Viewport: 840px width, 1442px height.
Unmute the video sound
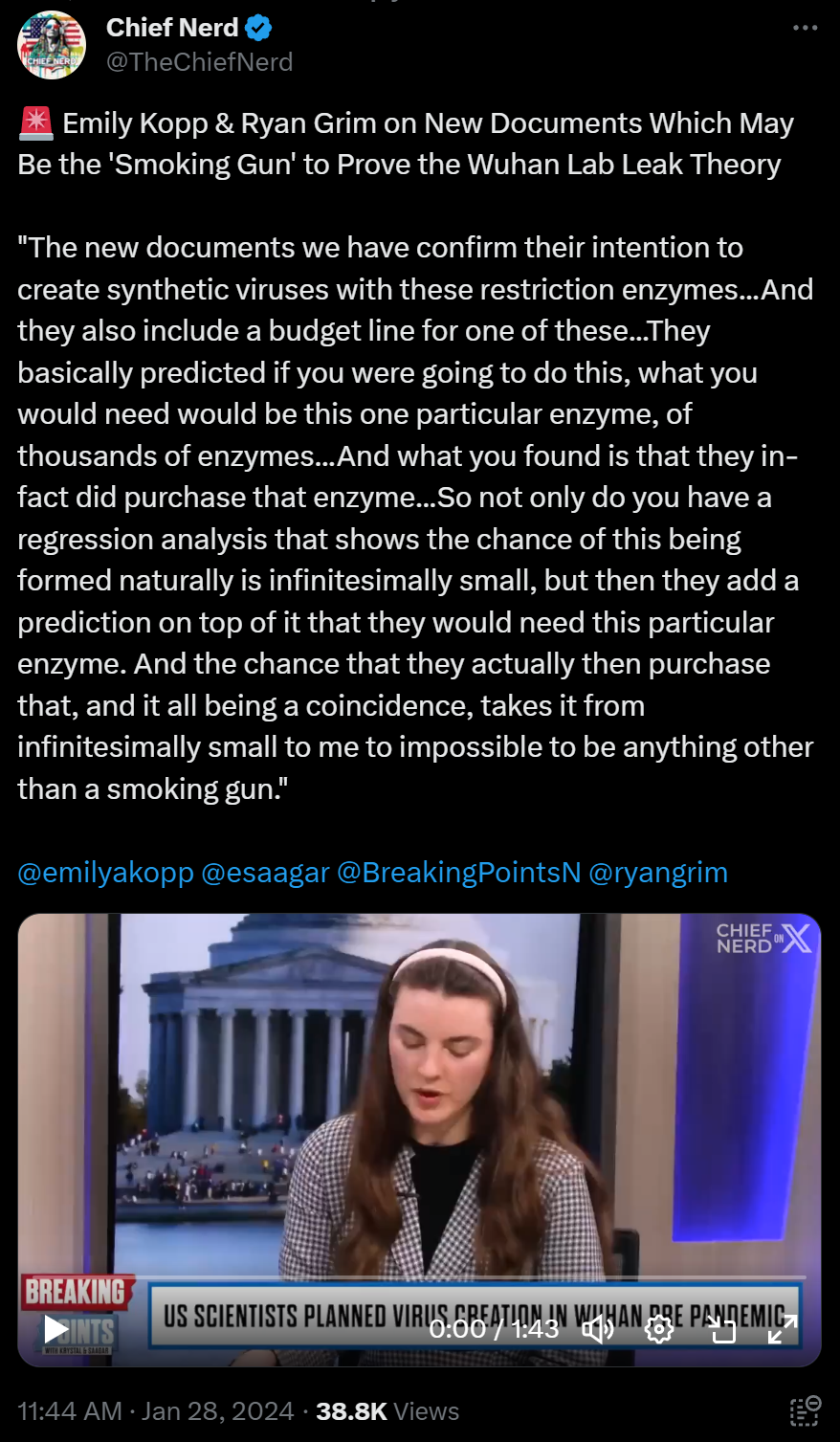[598, 1329]
